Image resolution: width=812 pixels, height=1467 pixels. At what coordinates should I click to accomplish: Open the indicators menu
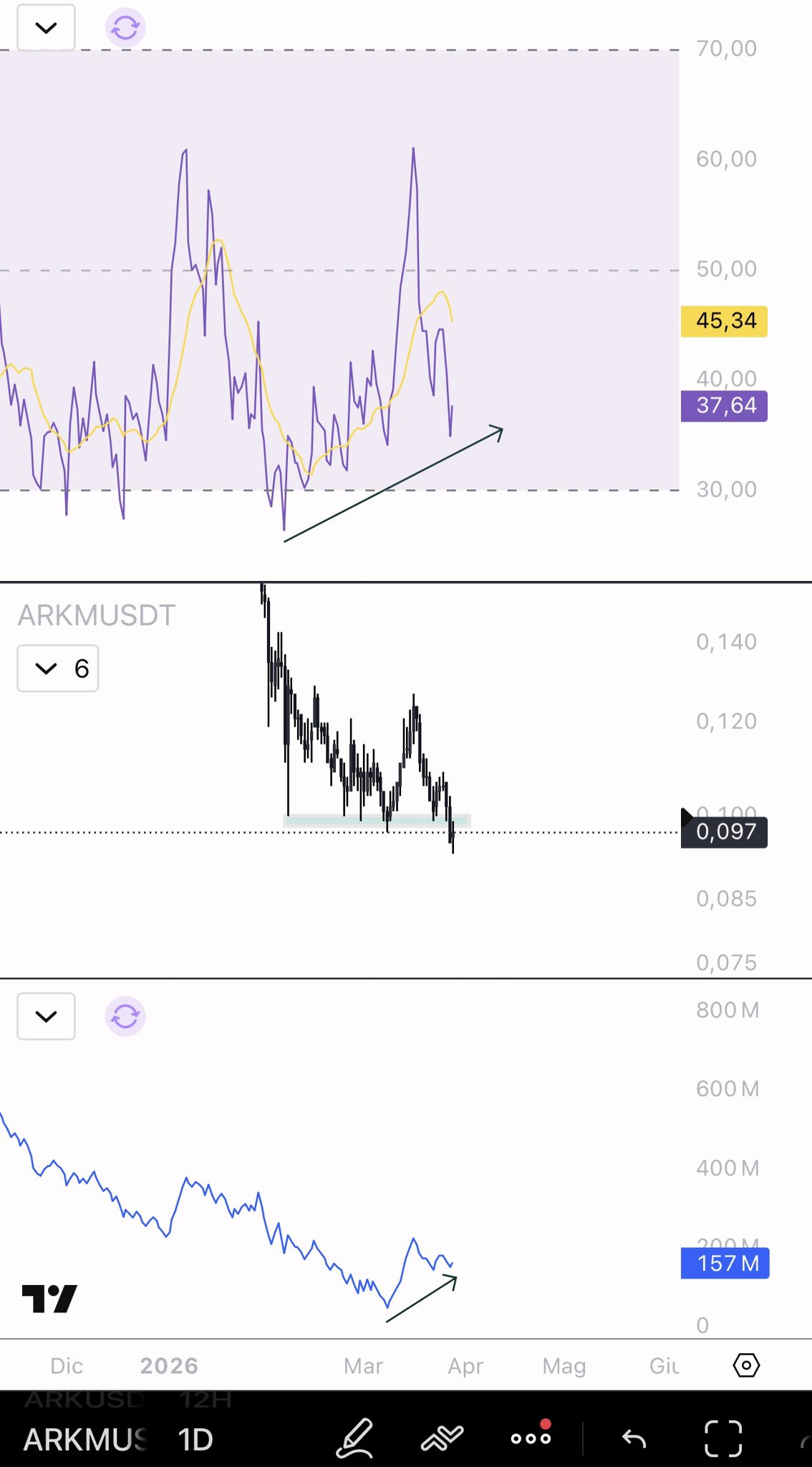442,1438
